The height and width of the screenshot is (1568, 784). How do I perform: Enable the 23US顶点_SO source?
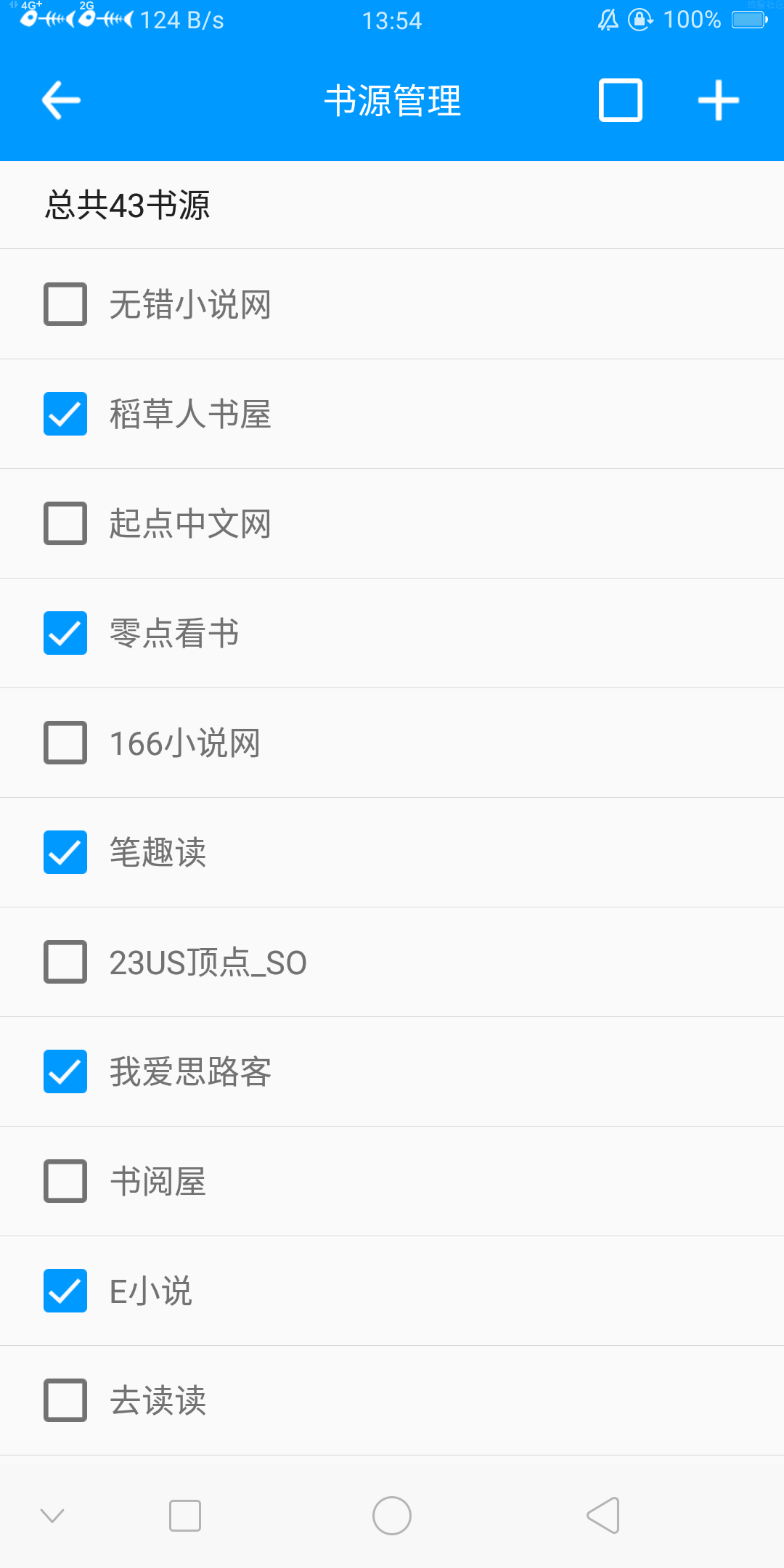(65, 962)
